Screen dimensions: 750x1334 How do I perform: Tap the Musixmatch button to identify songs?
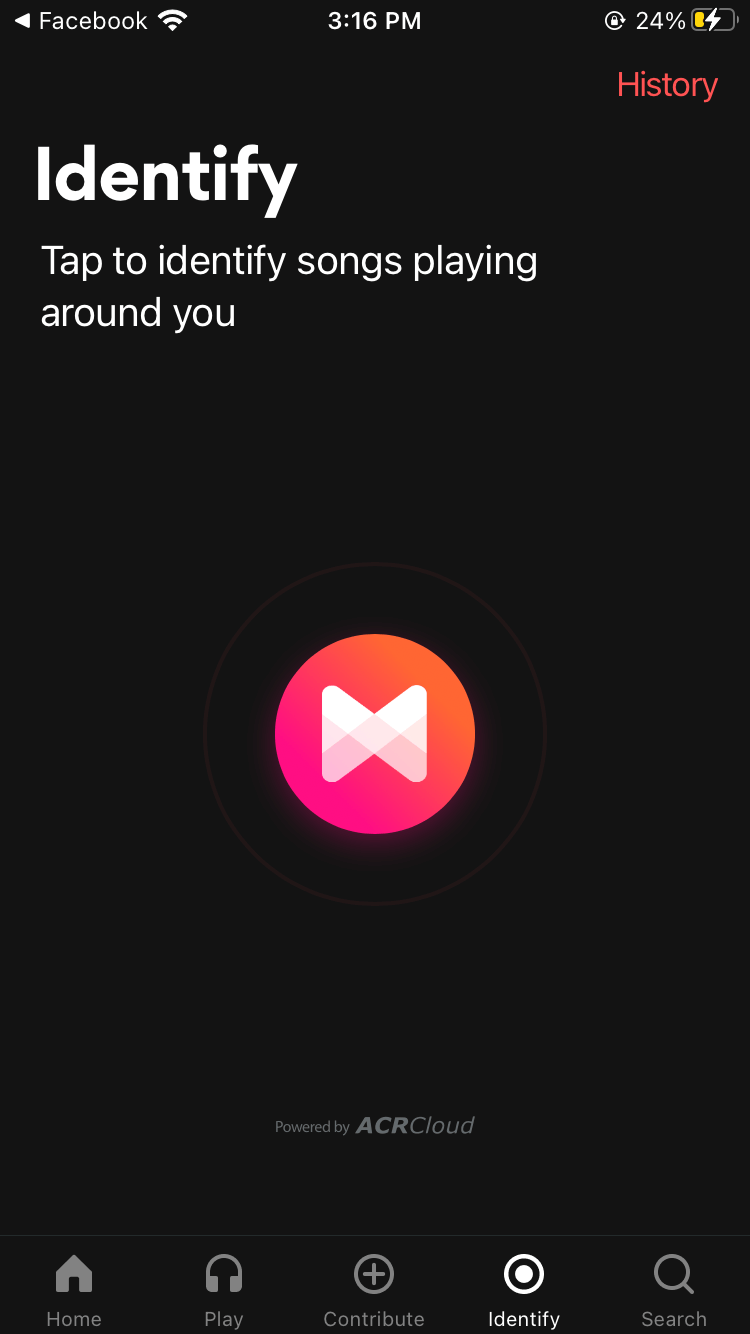tap(375, 734)
